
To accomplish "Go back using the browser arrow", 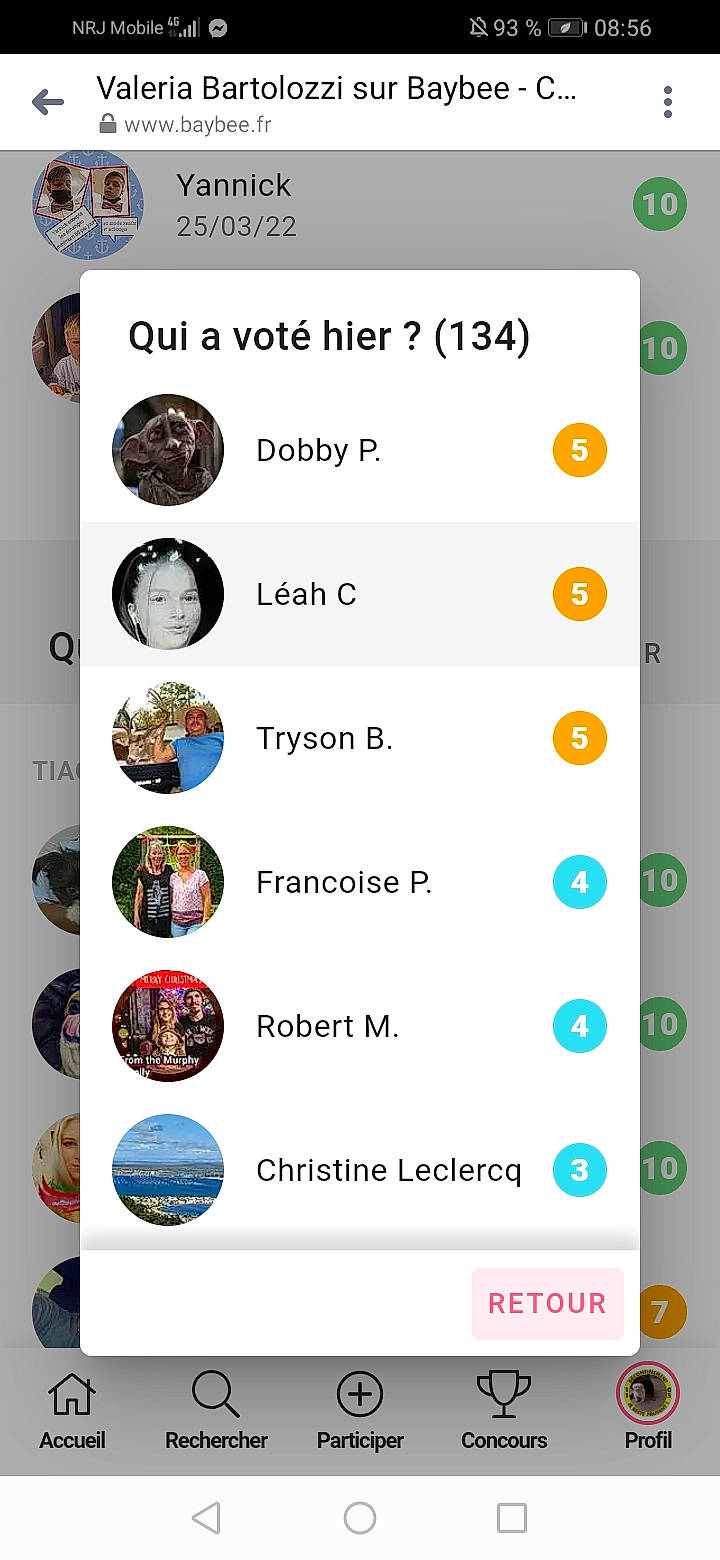I will [47, 102].
